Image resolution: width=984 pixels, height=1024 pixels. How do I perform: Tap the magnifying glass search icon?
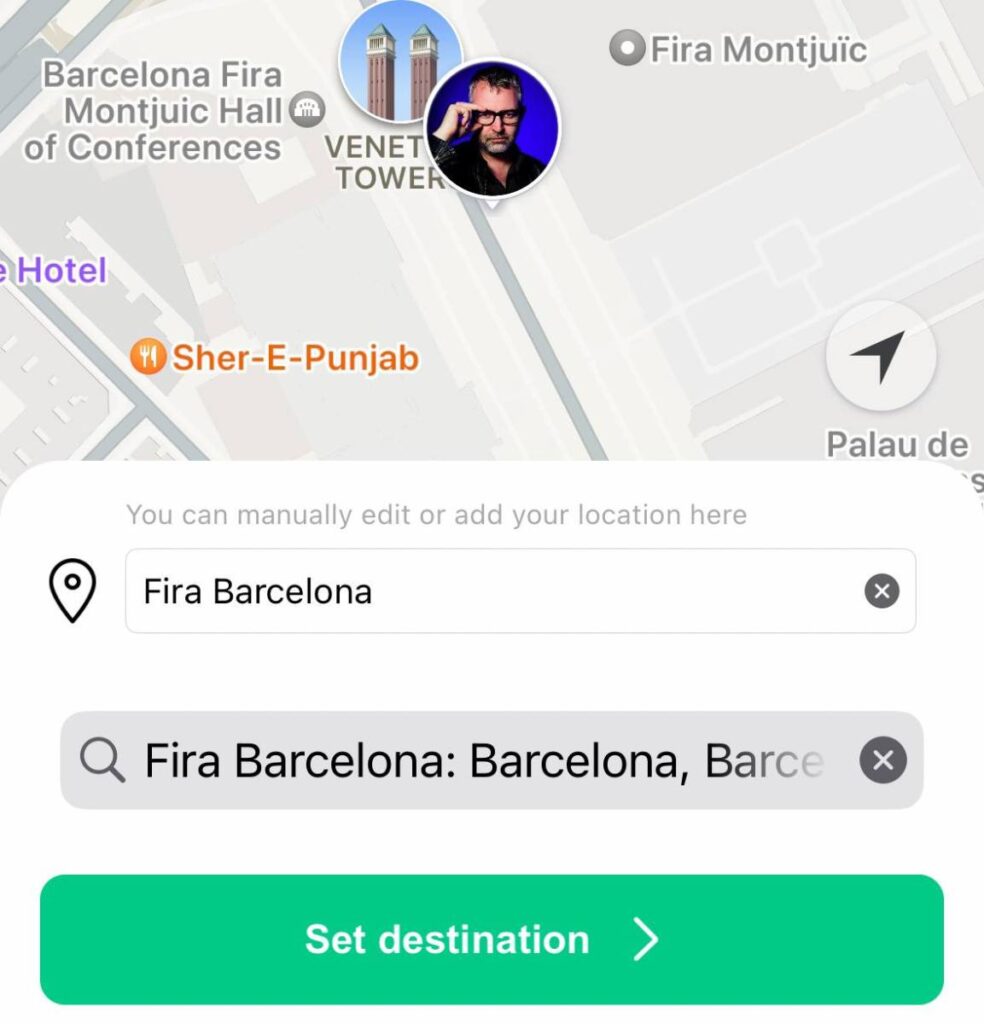point(104,761)
